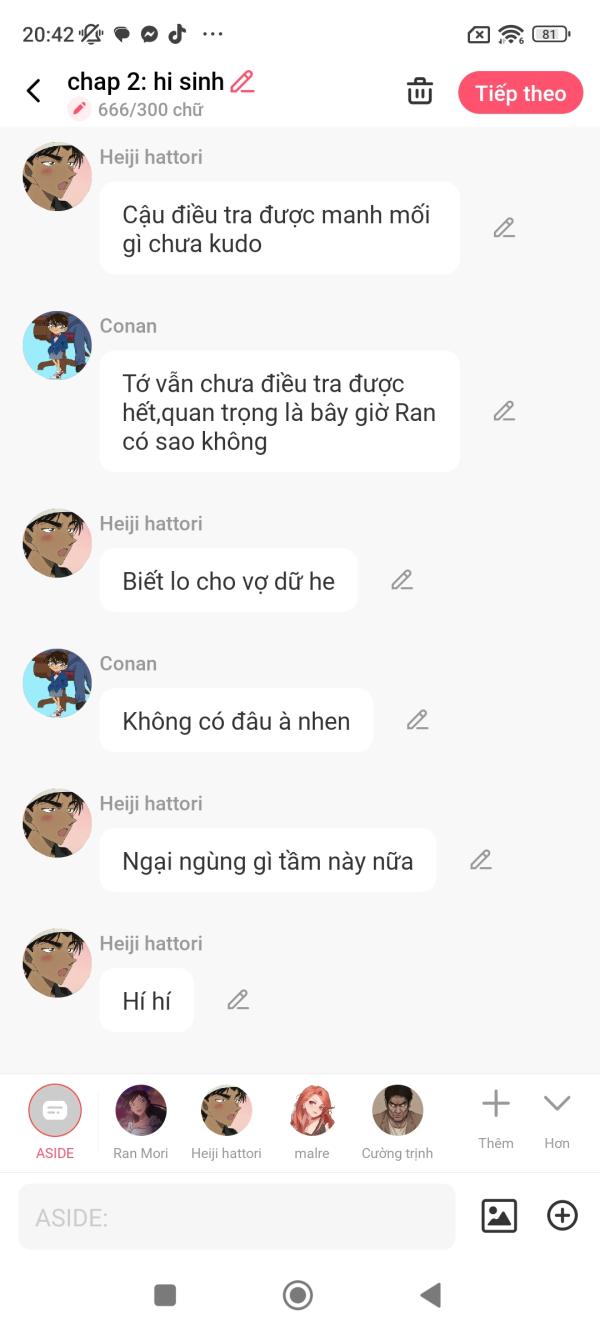600x1333 pixels.
Task: Edit the message 'Cậu điều tra được manh mối'
Action: pos(504,228)
